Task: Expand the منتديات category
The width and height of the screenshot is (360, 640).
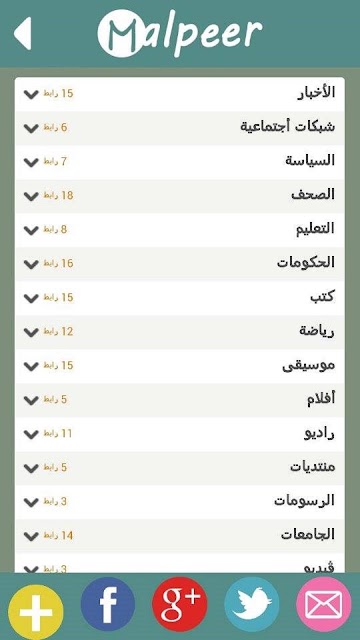Action: click(x=180, y=468)
